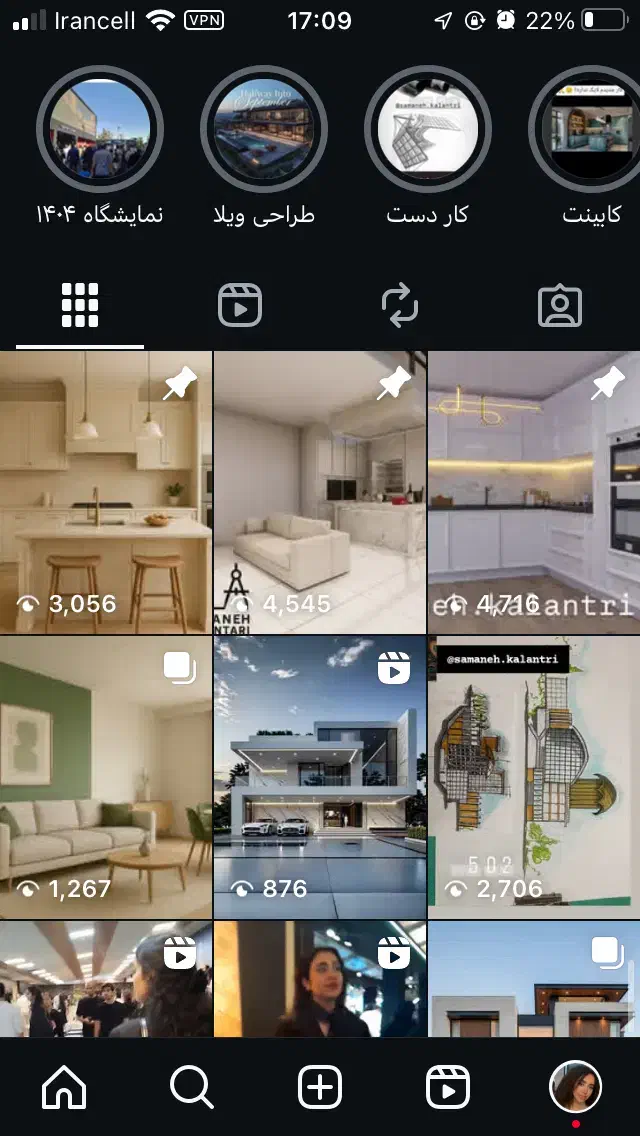The height and width of the screenshot is (1136, 640).
Task: Open the کار دست story highlight
Action: coord(427,129)
